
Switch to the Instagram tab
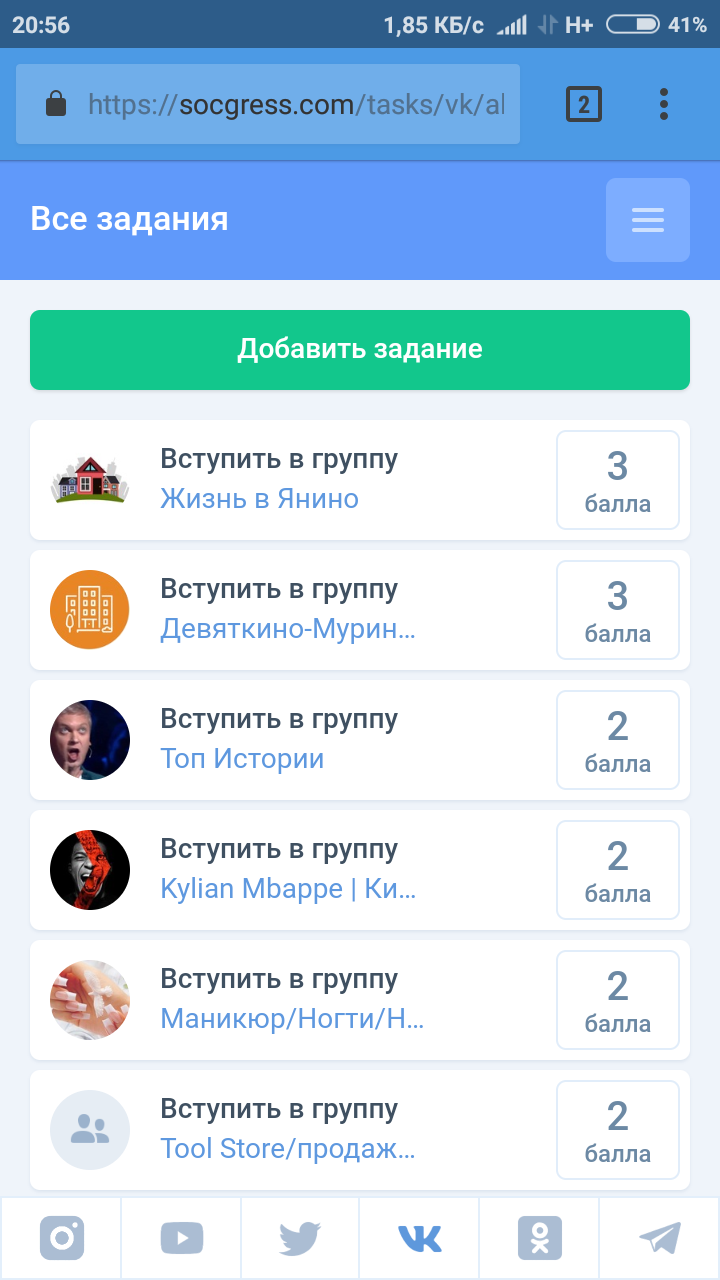click(61, 1238)
